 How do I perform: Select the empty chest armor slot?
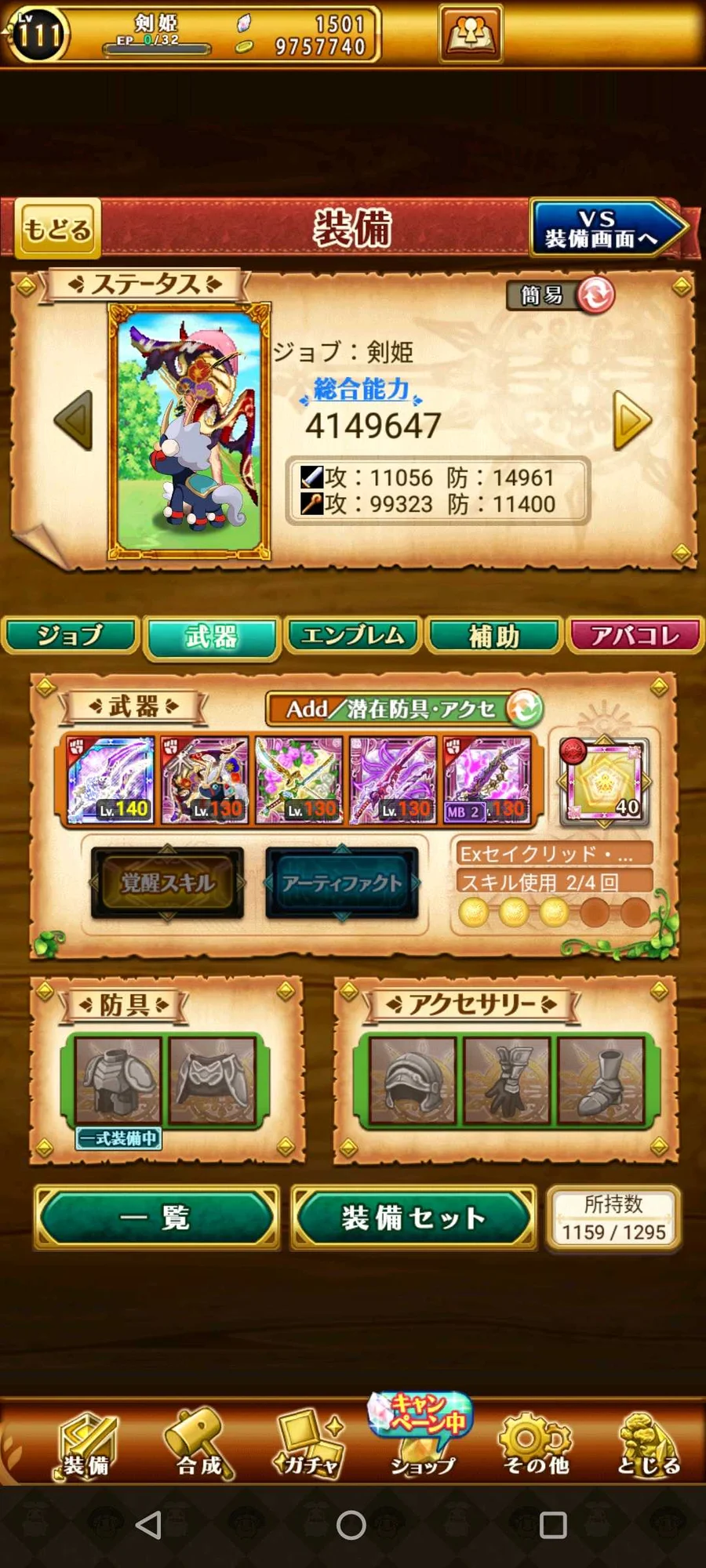(118, 1080)
